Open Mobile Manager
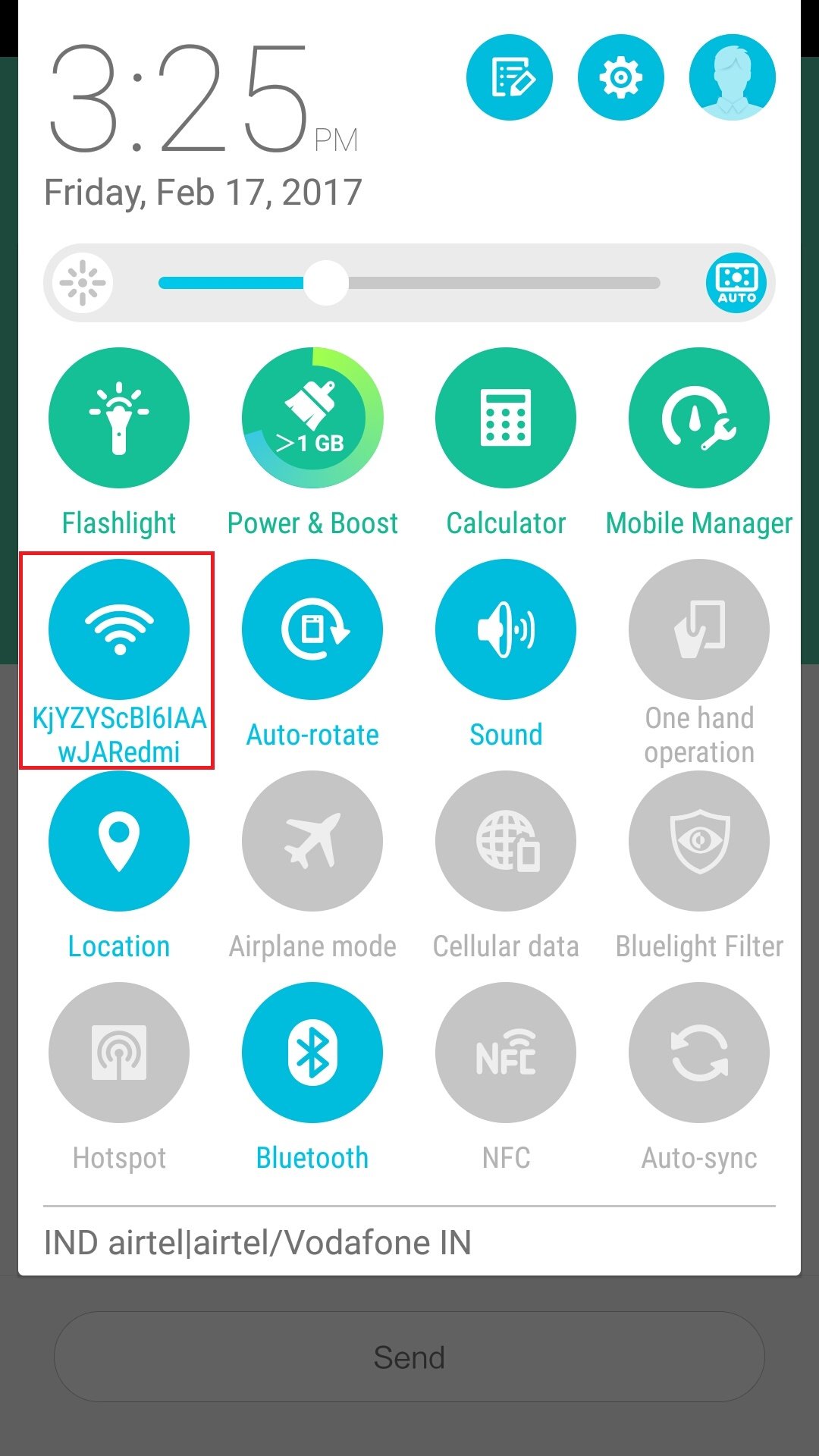Viewport: 819px width, 1456px height. point(699,418)
